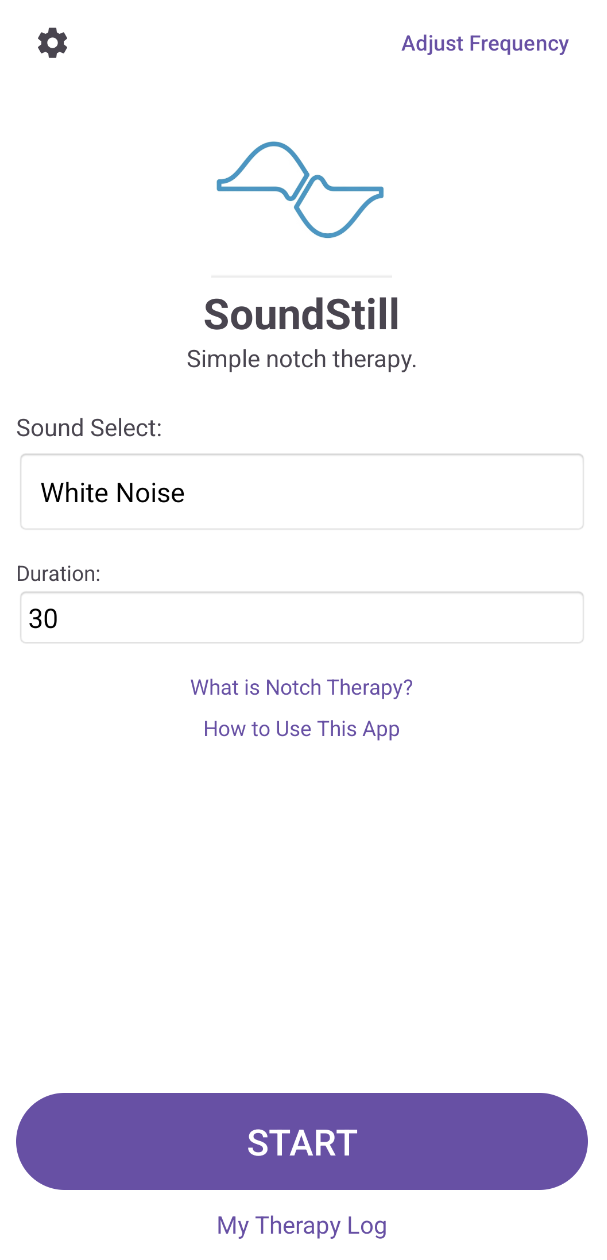Expand the White Noise sound selector
The height and width of the screenshot is (1260, 607).
pyautogui.click(x=302, y=492)
